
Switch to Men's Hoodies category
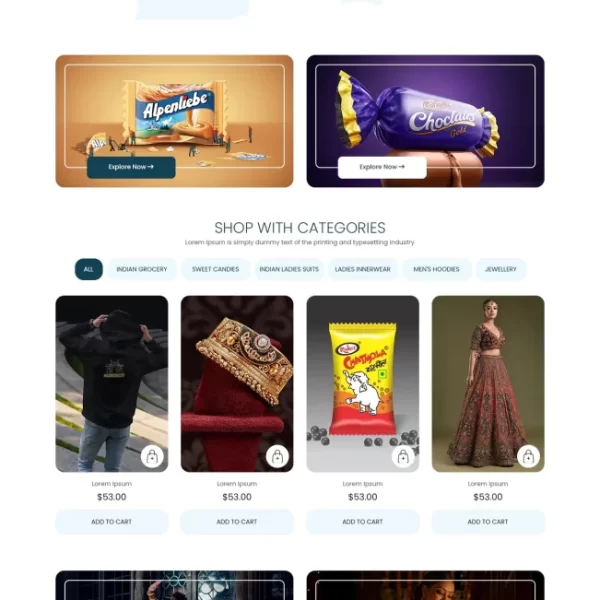coord(436,269)
